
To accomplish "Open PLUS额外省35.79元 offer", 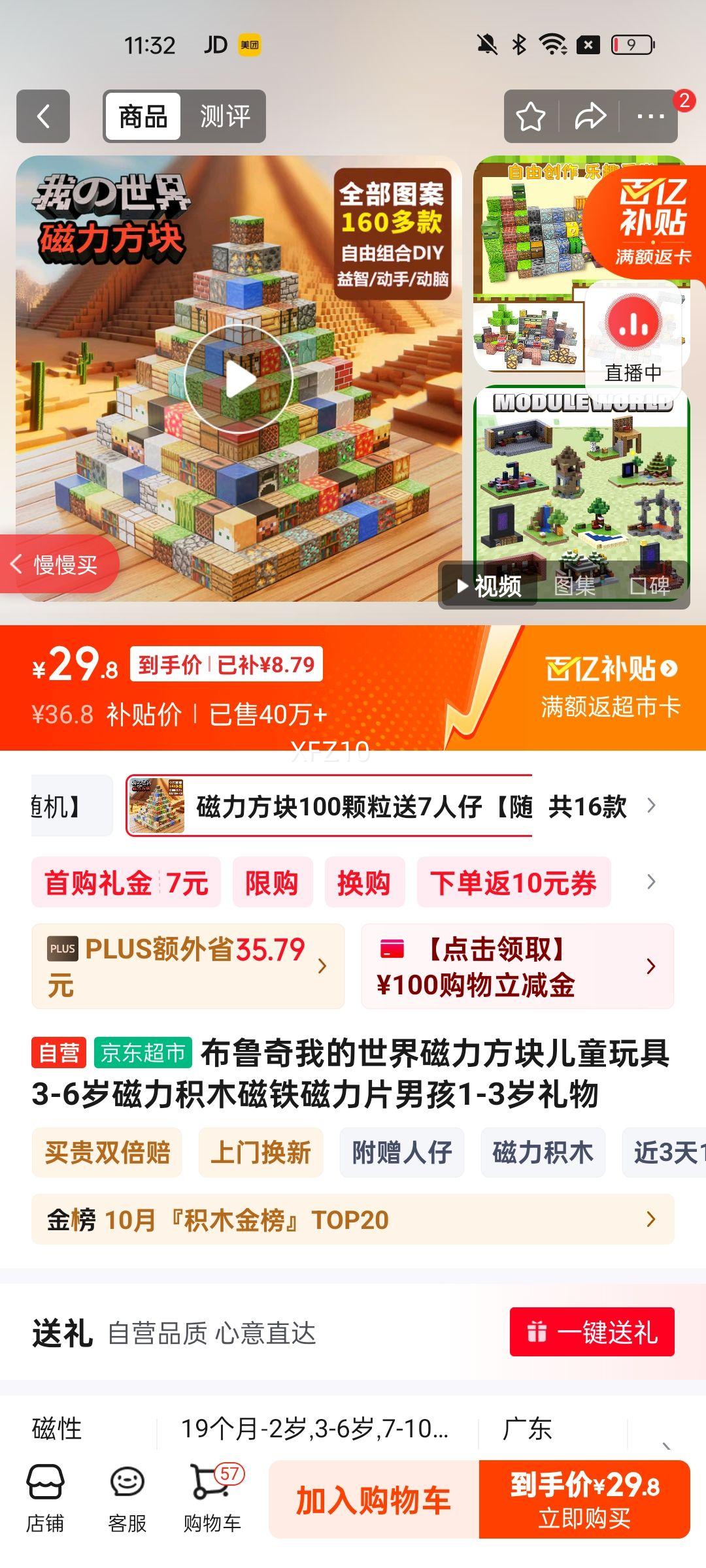I will 188,966.
